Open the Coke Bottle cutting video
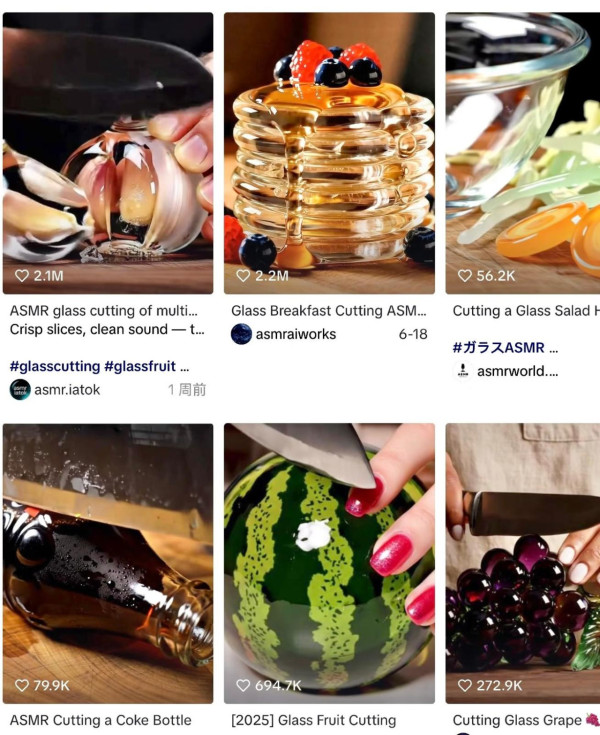Viewport: 600px width, 735px height. [108, 560]
